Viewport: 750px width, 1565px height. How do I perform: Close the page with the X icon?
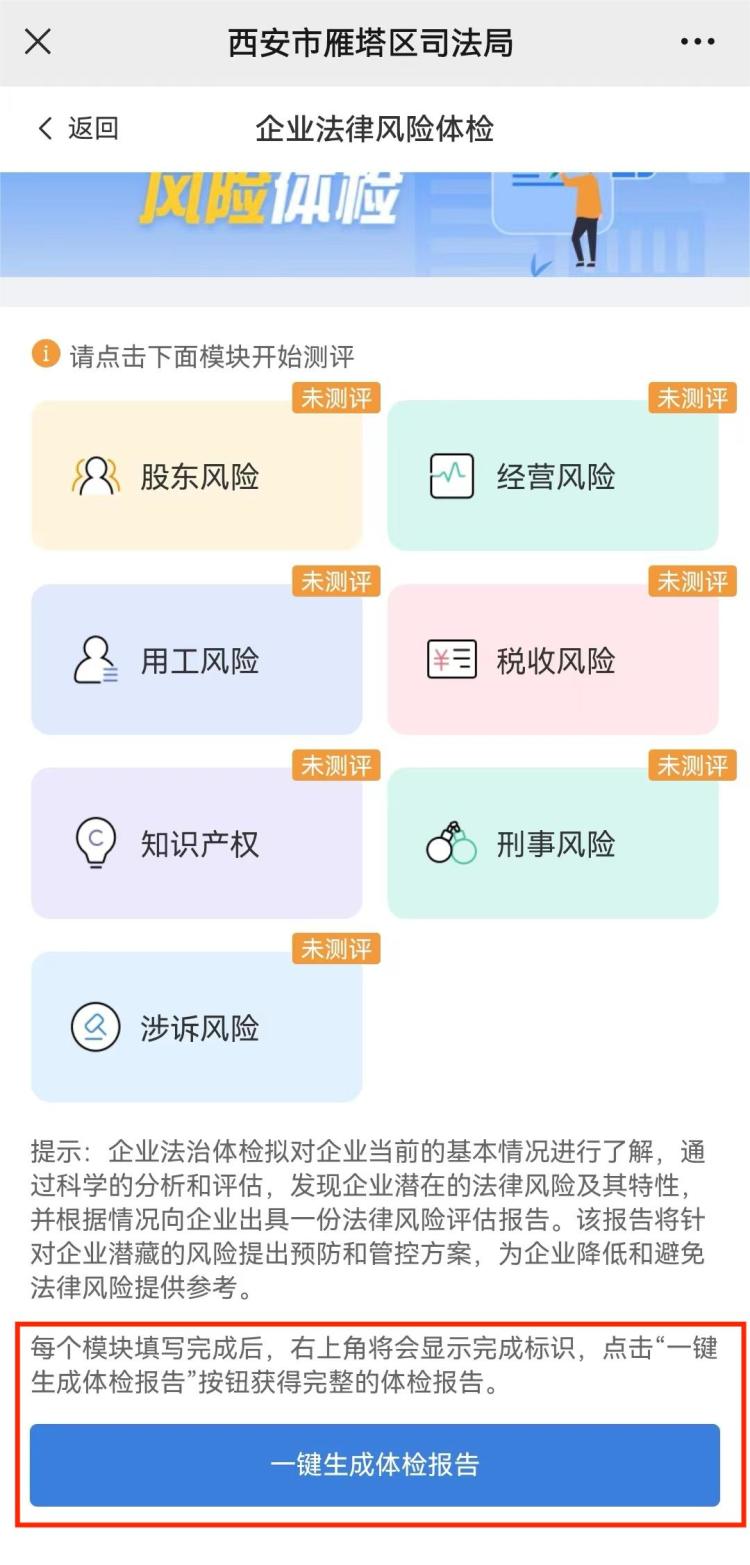pos(38,42)
